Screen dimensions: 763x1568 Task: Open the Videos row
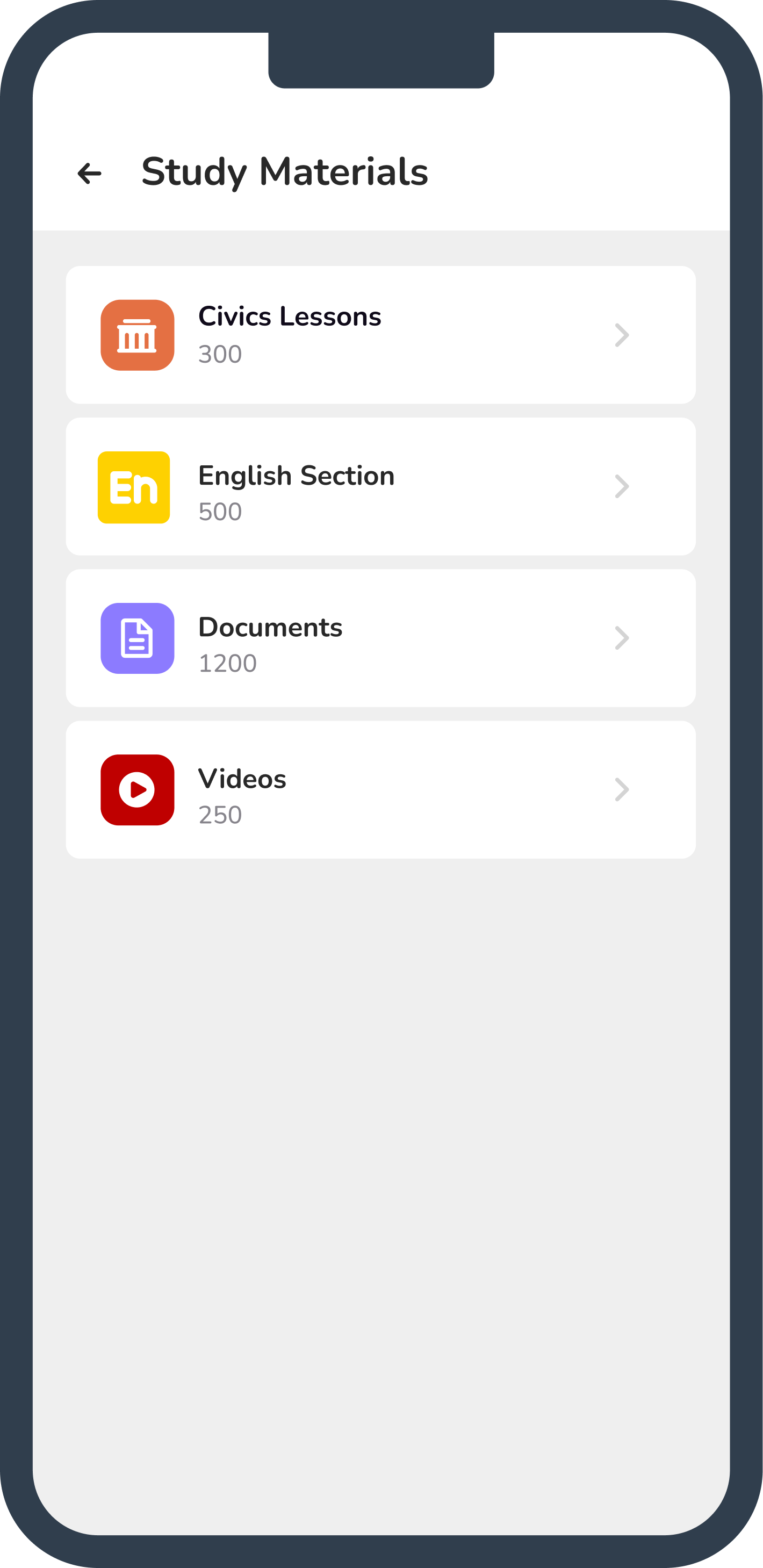click(x=381, y=789)
